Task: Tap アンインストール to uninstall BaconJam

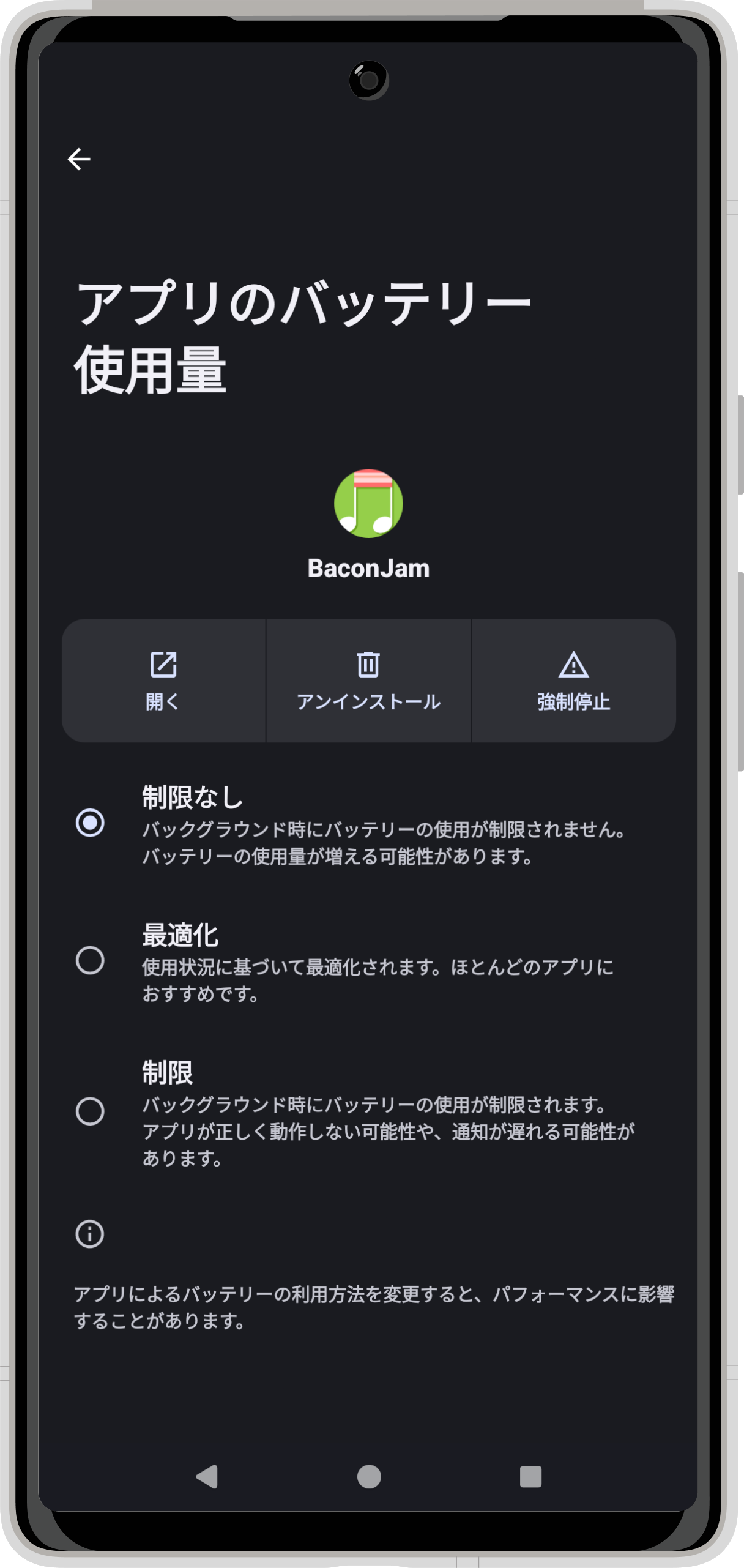Action: (368, 681)
